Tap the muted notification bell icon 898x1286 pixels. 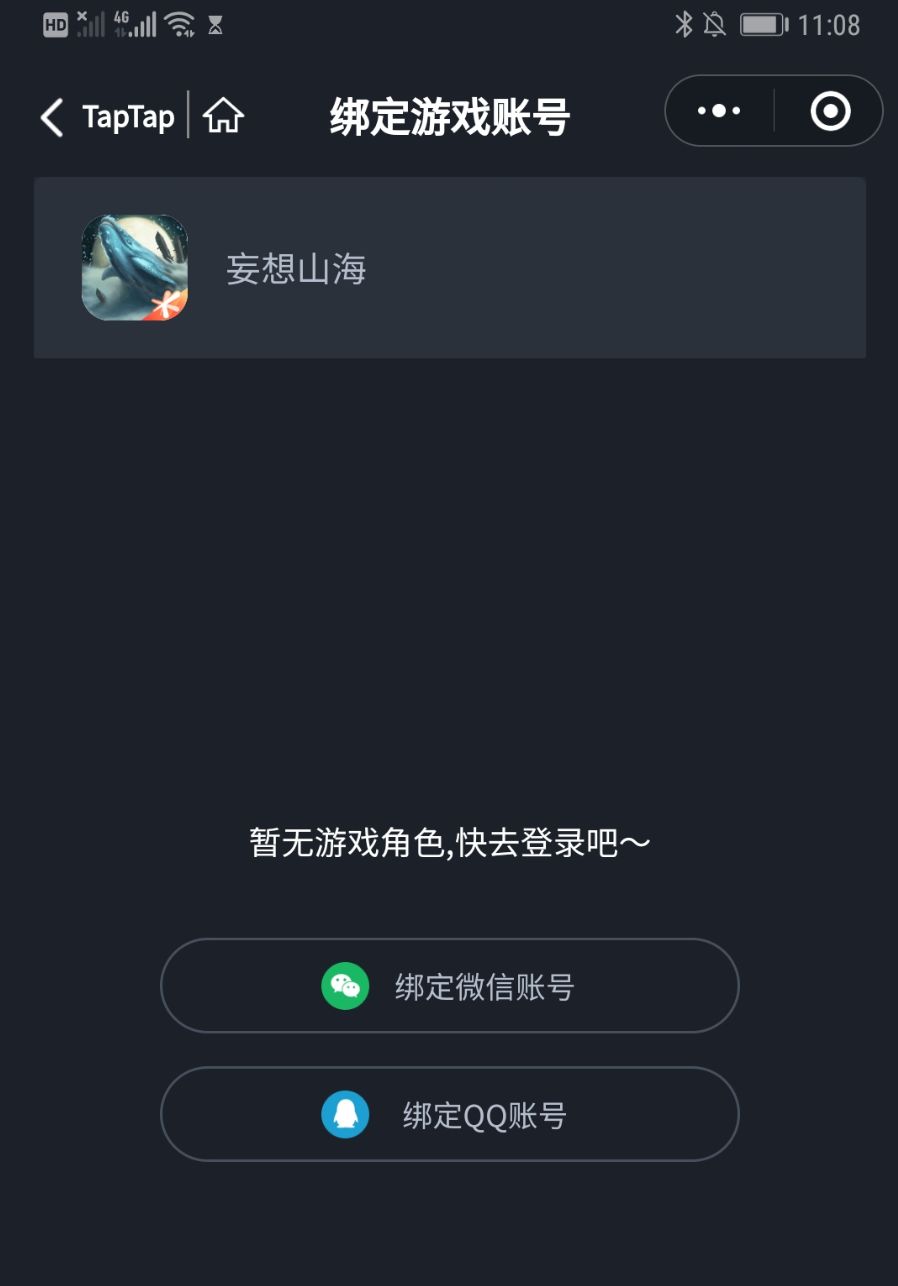(x=716, y=24)
